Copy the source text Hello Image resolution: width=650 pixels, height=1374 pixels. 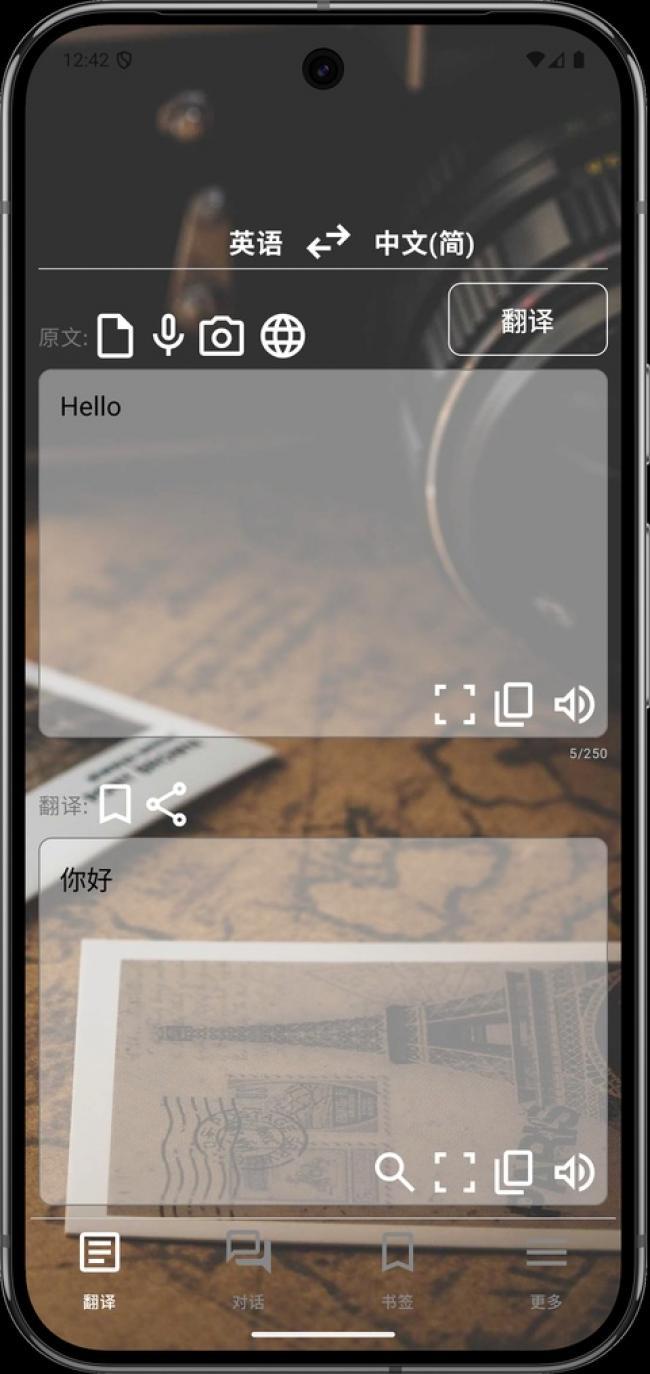coord(514,705)
